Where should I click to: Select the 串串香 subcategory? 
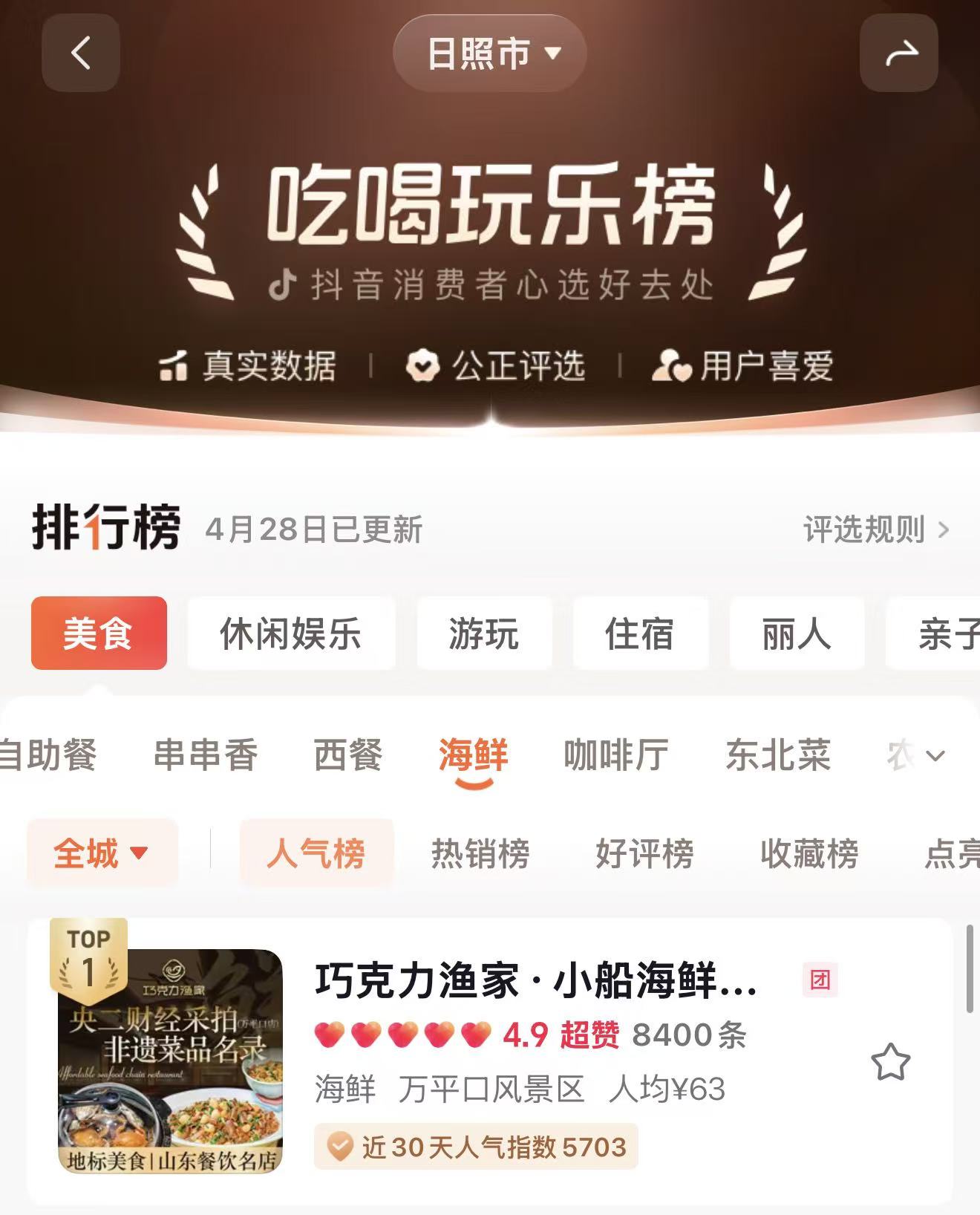tap(206, 755)
